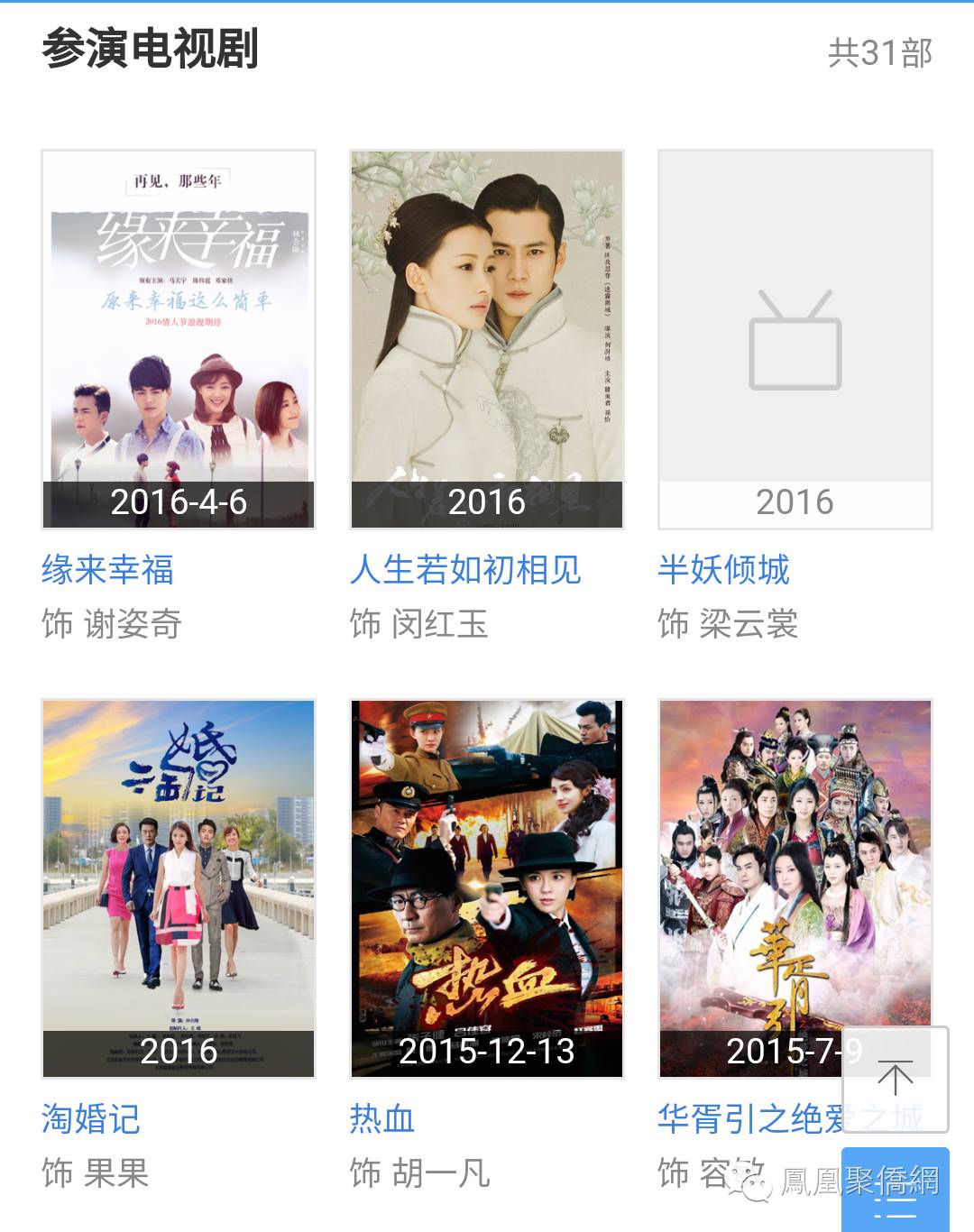Tap the 半妖倾城 title link

tap(723, 570)
